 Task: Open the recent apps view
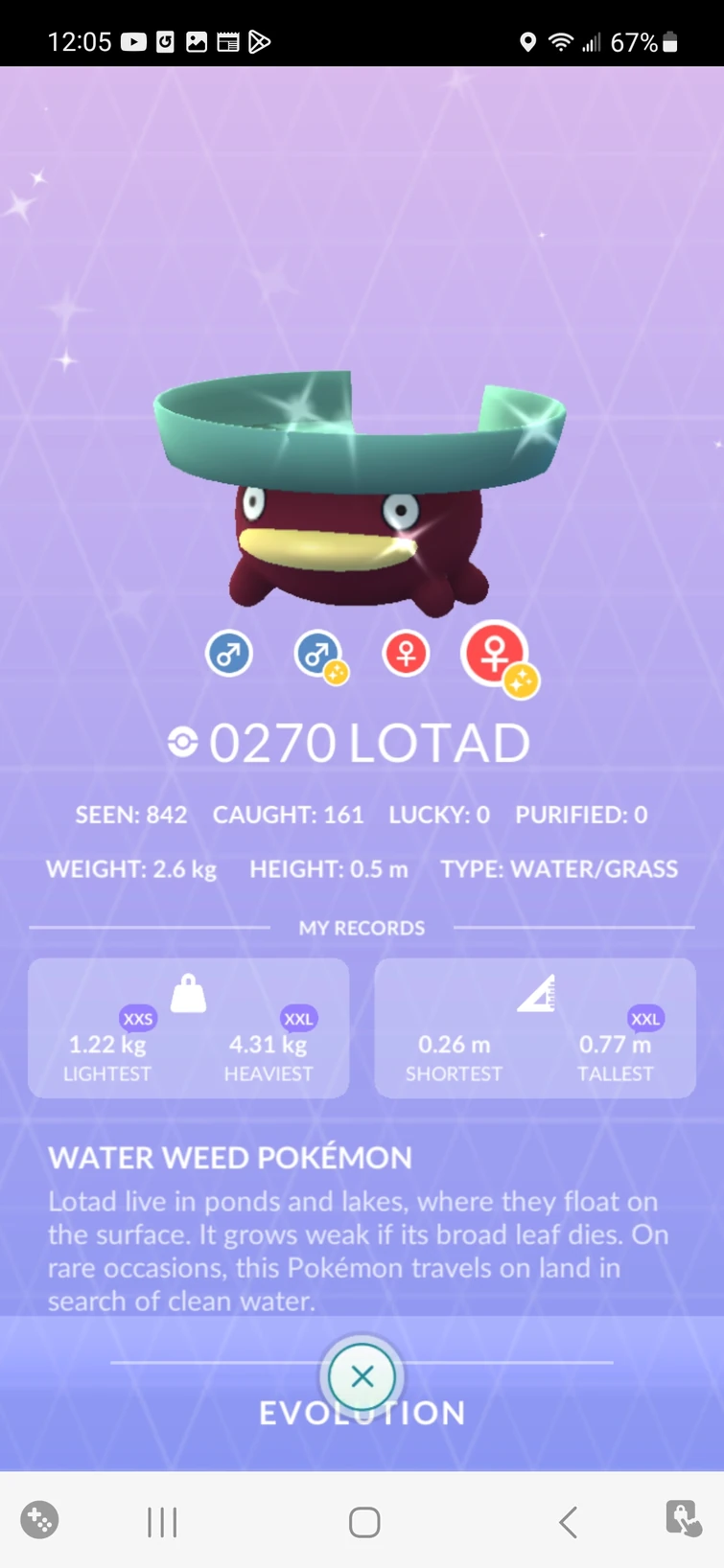162,1521
